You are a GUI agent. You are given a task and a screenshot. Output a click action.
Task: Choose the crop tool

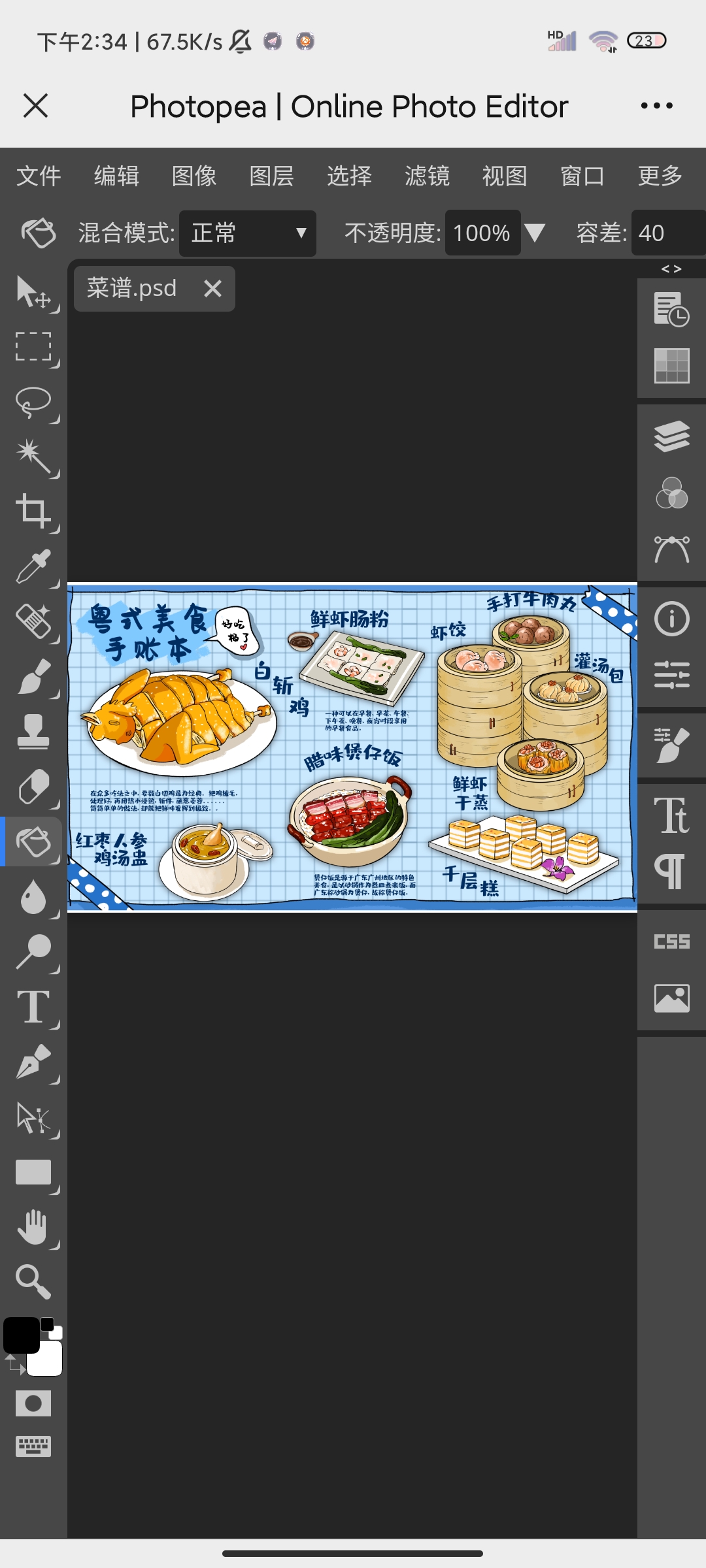[x=33, y=511]
